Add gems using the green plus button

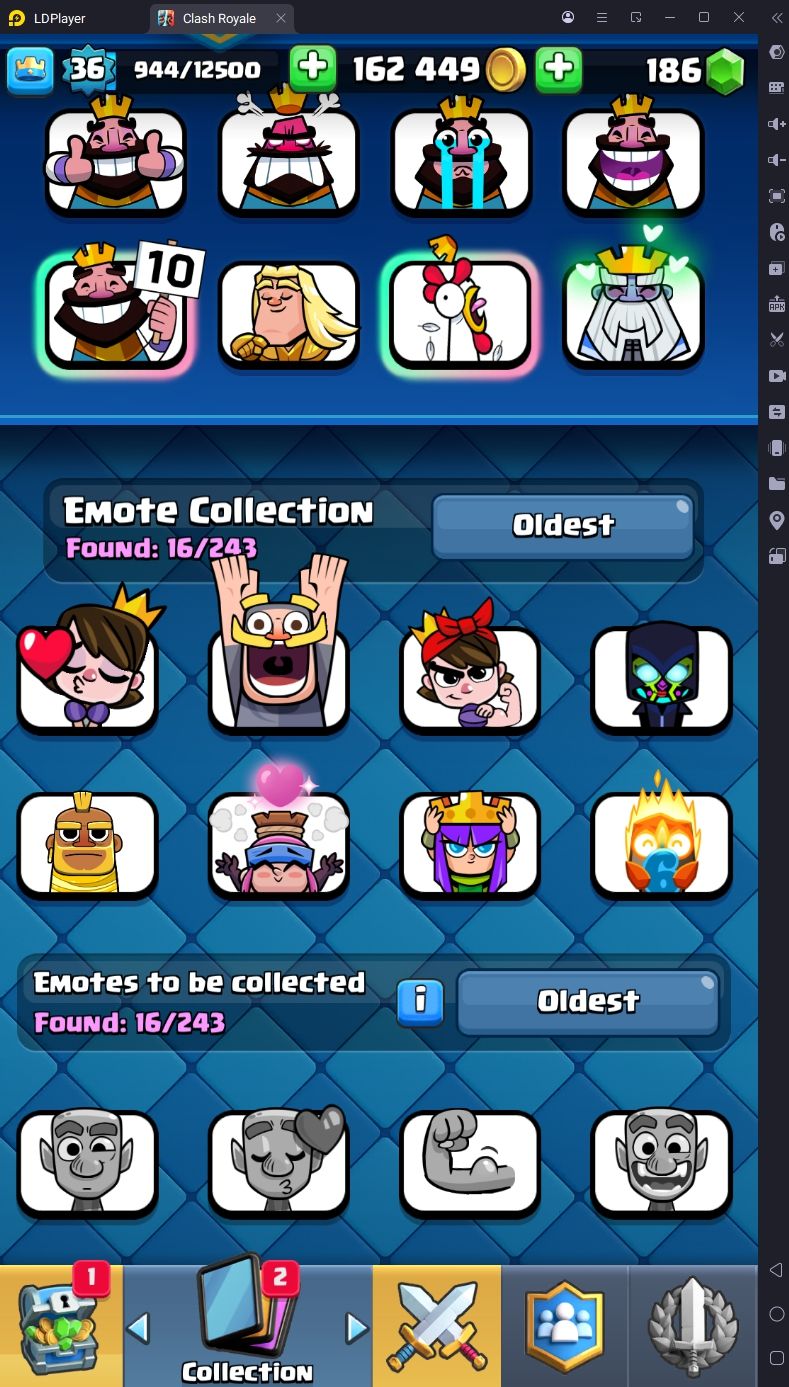559,68
